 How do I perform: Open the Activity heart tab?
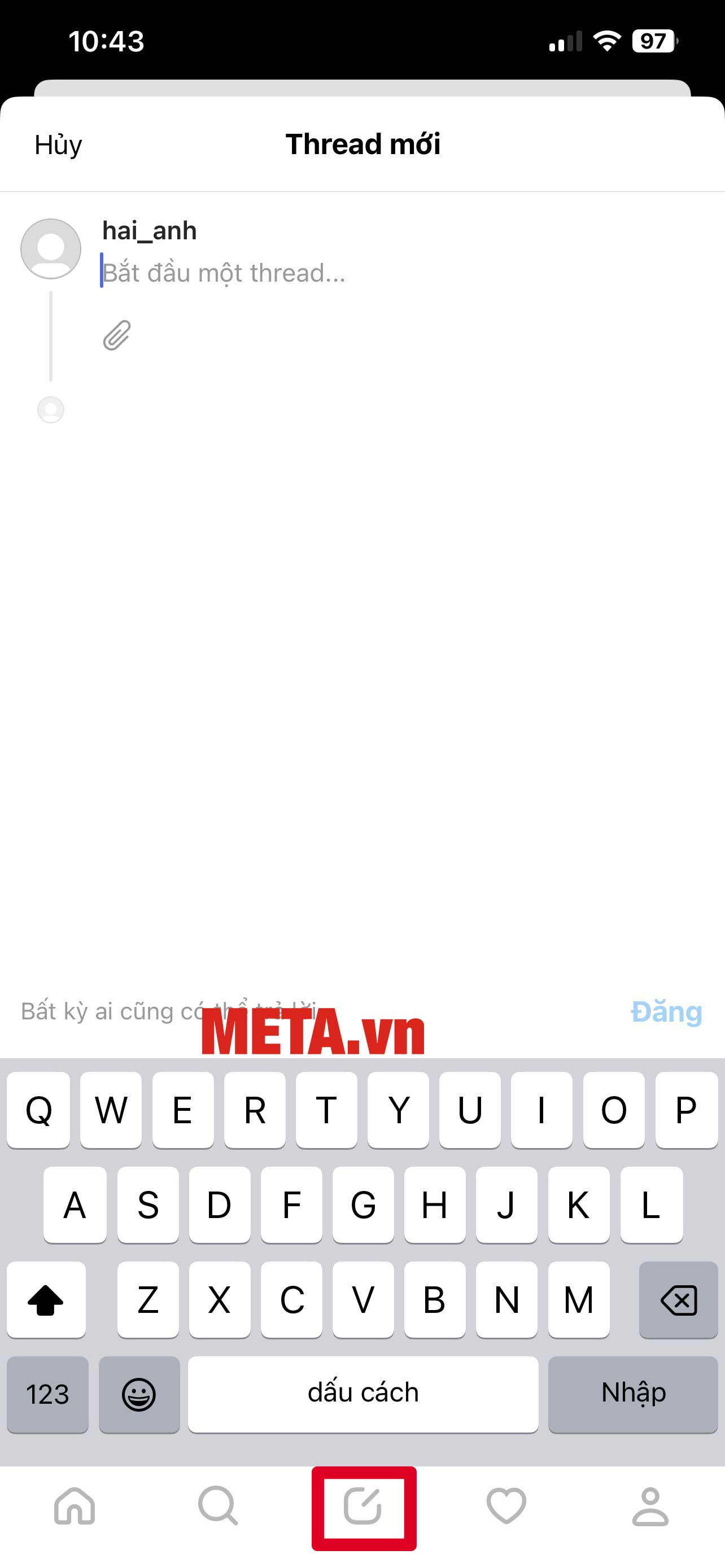(506, 1506)
